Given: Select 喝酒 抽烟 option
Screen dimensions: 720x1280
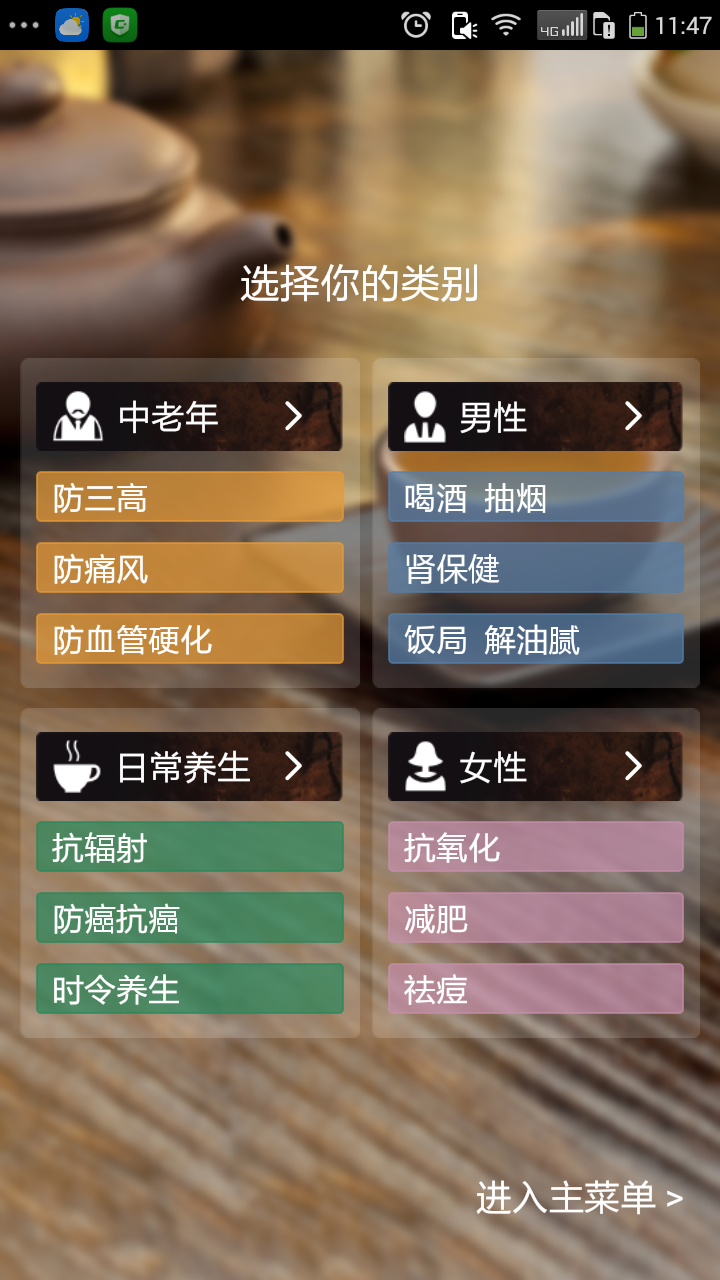Looking at the screenshot, I should pyautogui.click(x=535, y=497).
